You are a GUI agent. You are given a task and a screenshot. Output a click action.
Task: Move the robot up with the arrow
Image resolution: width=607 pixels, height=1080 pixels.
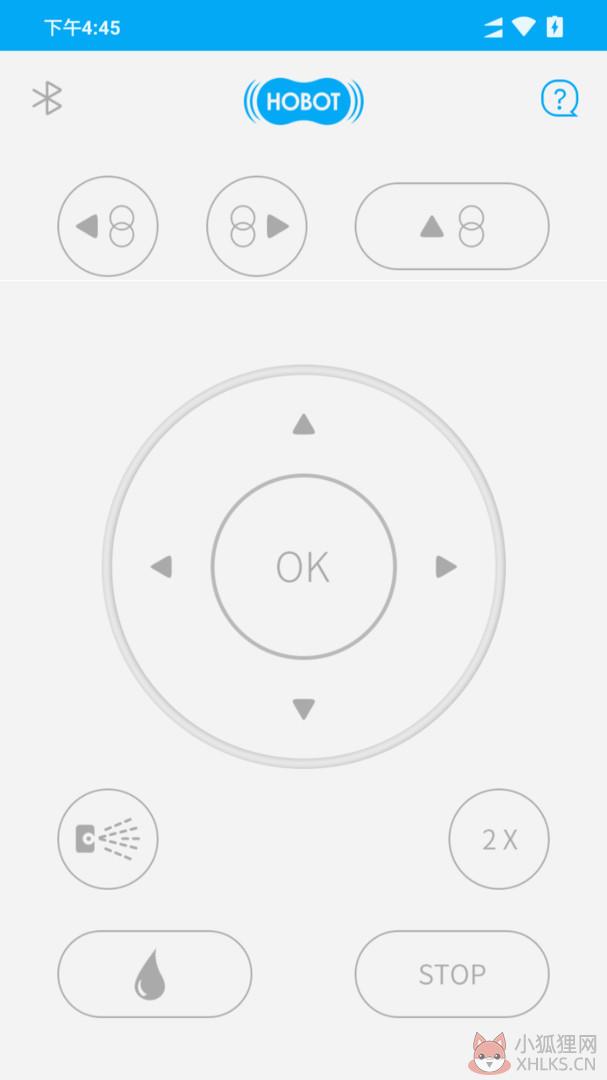[x=304, y=424]
